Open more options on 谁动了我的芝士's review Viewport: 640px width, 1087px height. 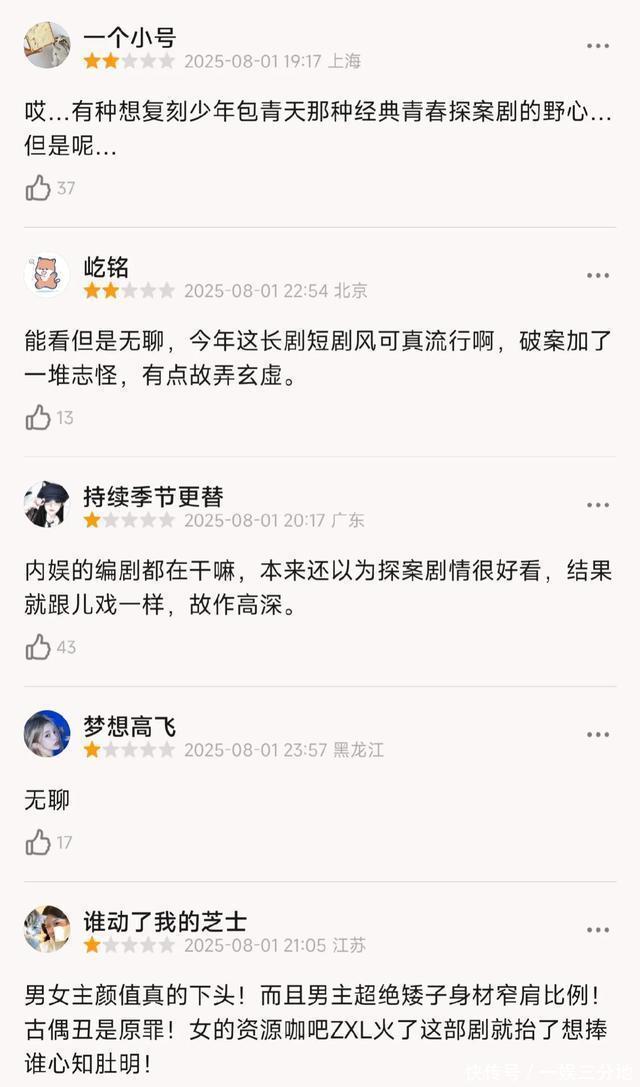[597, 930]
